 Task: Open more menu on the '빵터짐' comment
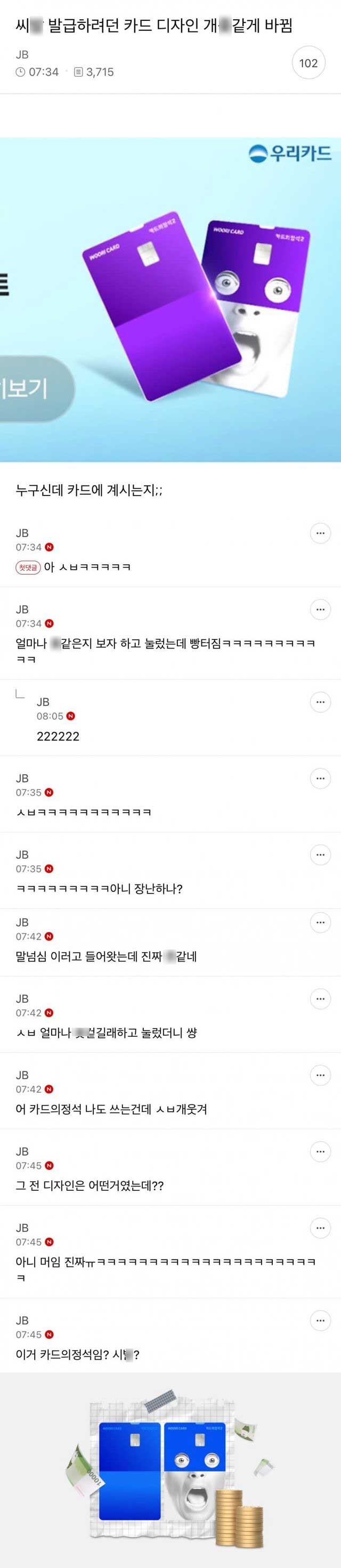tap(320, 610)
